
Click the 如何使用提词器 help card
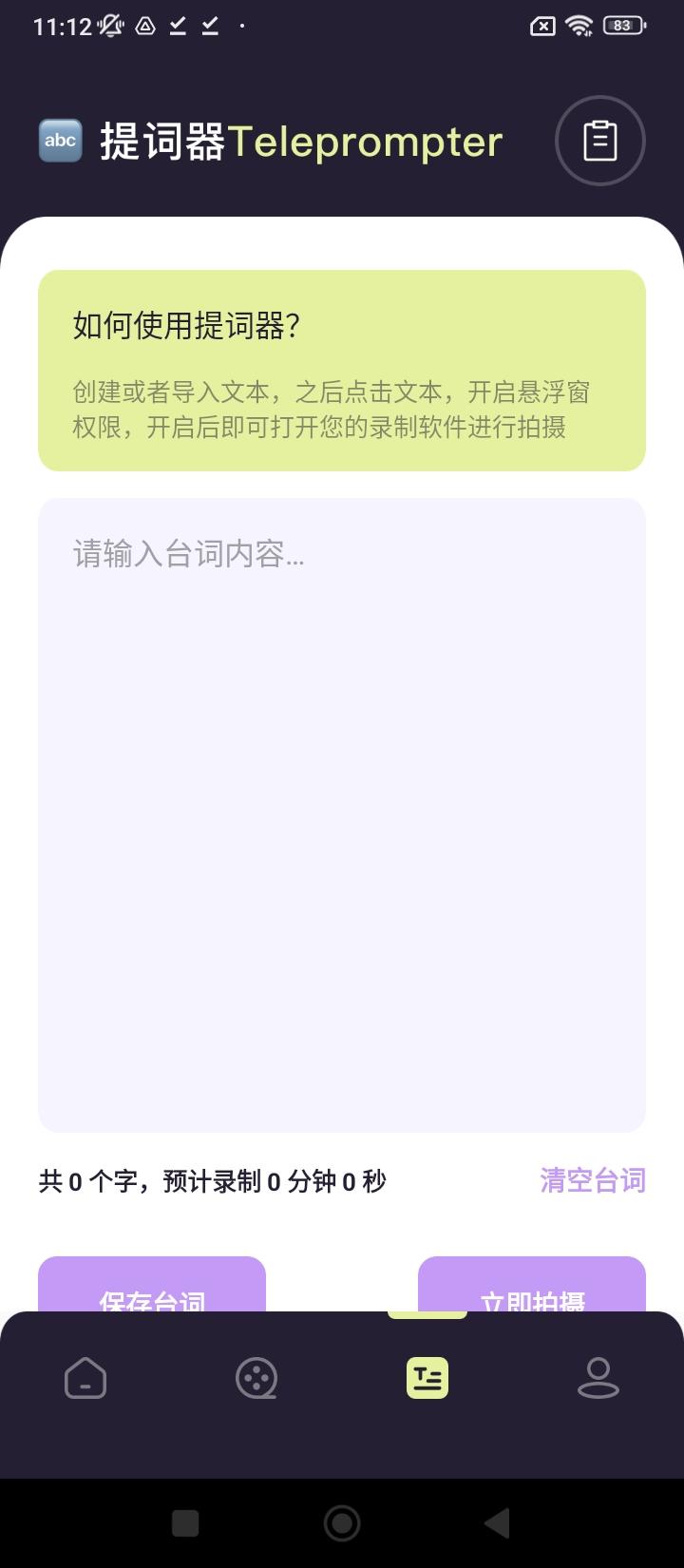point(342,369)
